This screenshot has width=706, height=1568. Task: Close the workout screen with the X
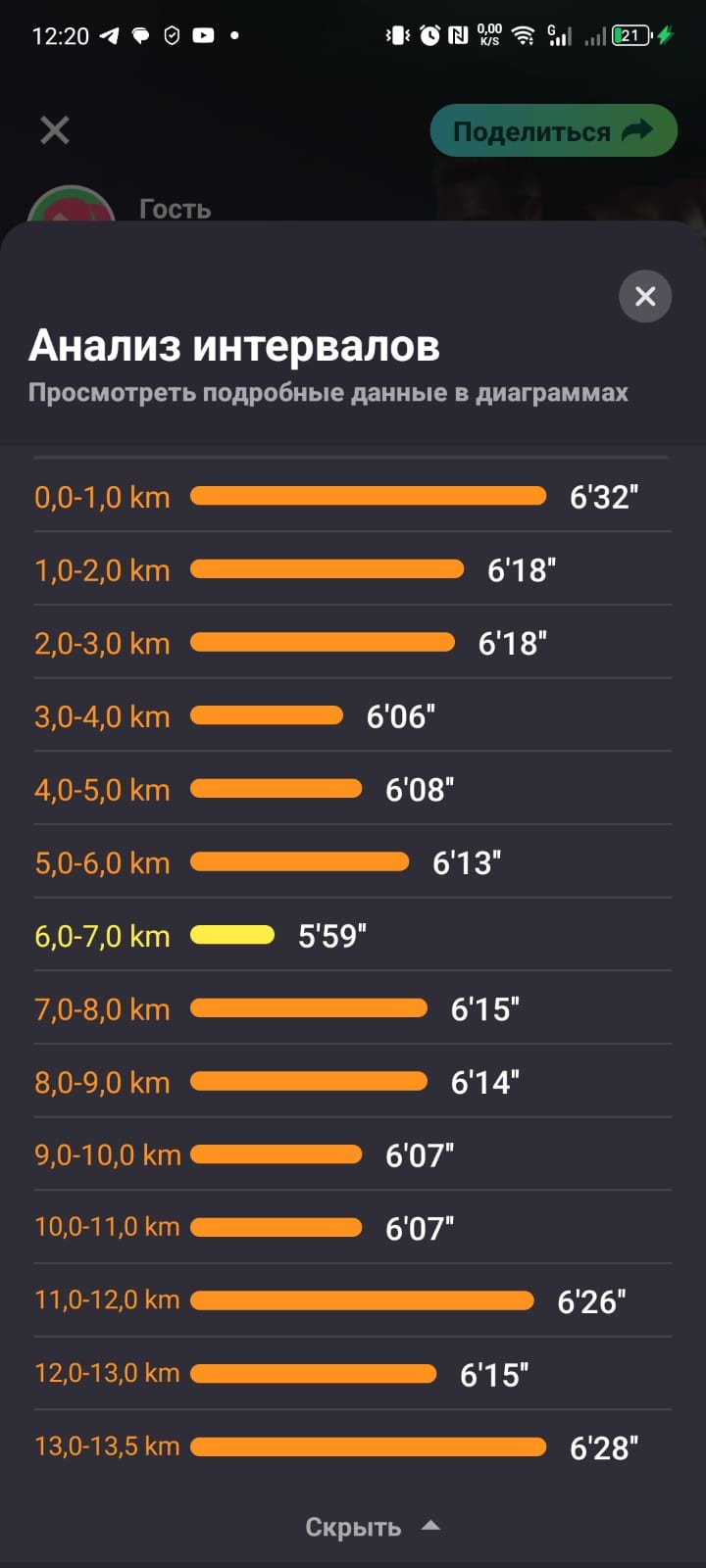[x=55, y=129]
